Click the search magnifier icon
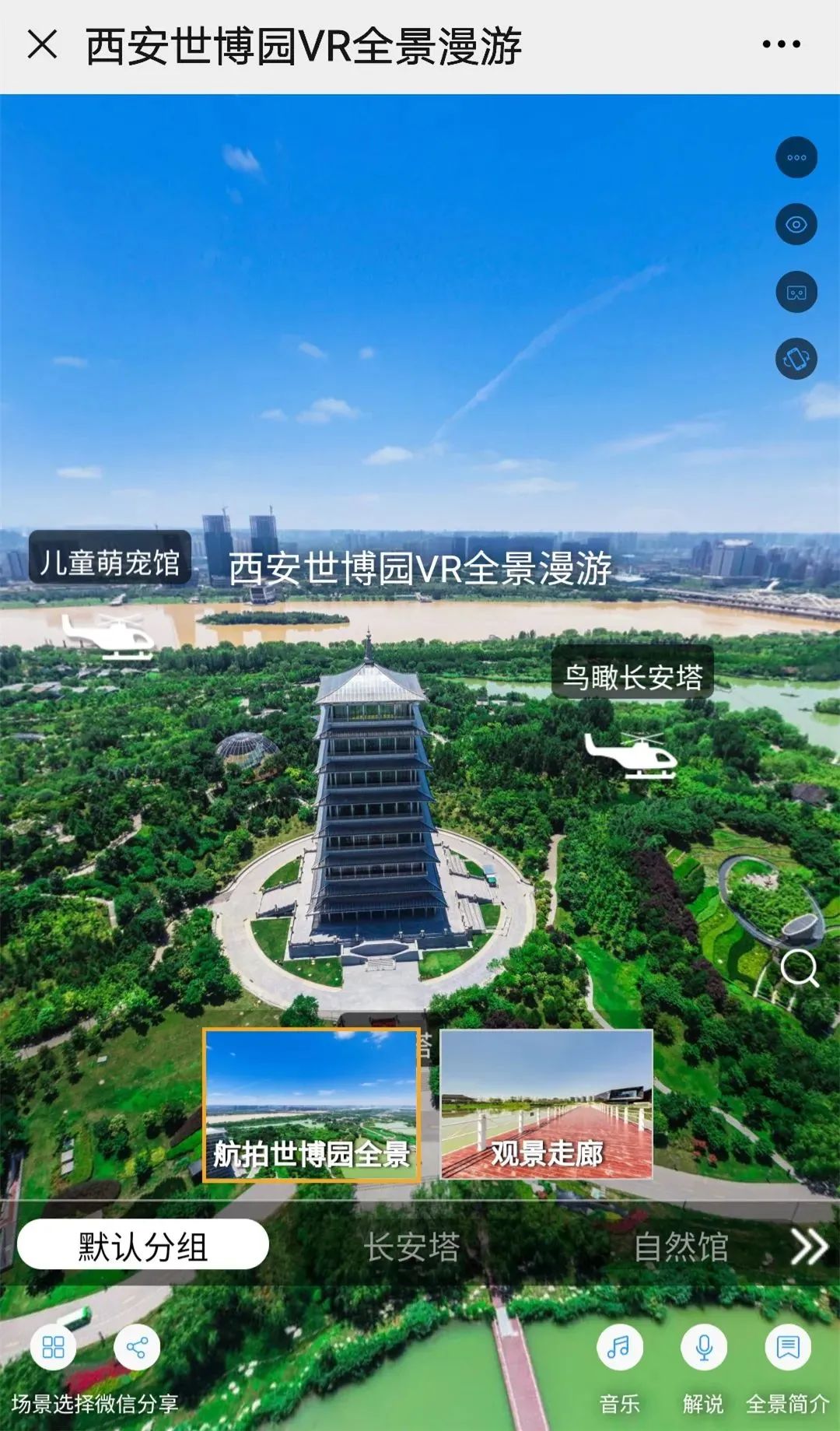This screenshot has width=840, height=1431. click(799, 965)
